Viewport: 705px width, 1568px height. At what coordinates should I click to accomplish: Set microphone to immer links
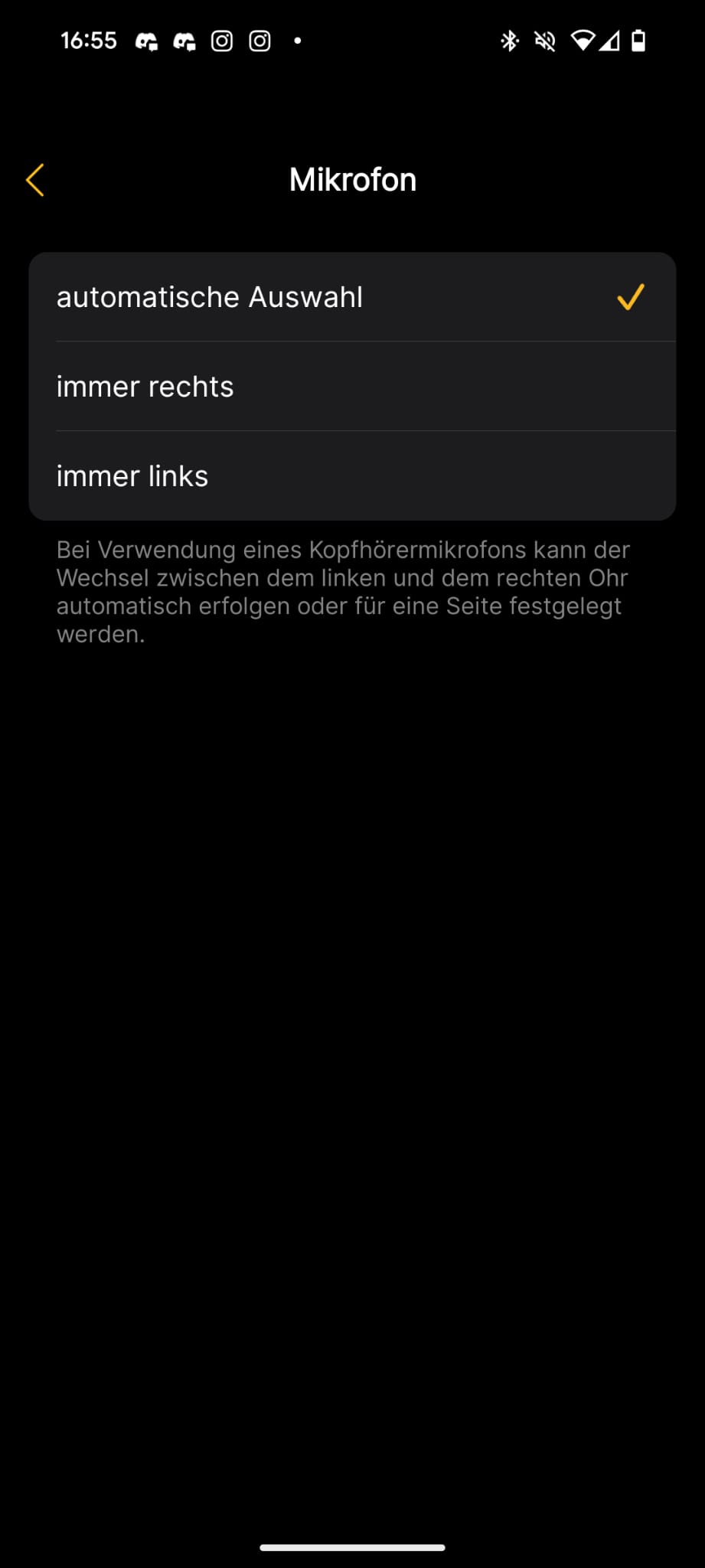click(352, 476)
